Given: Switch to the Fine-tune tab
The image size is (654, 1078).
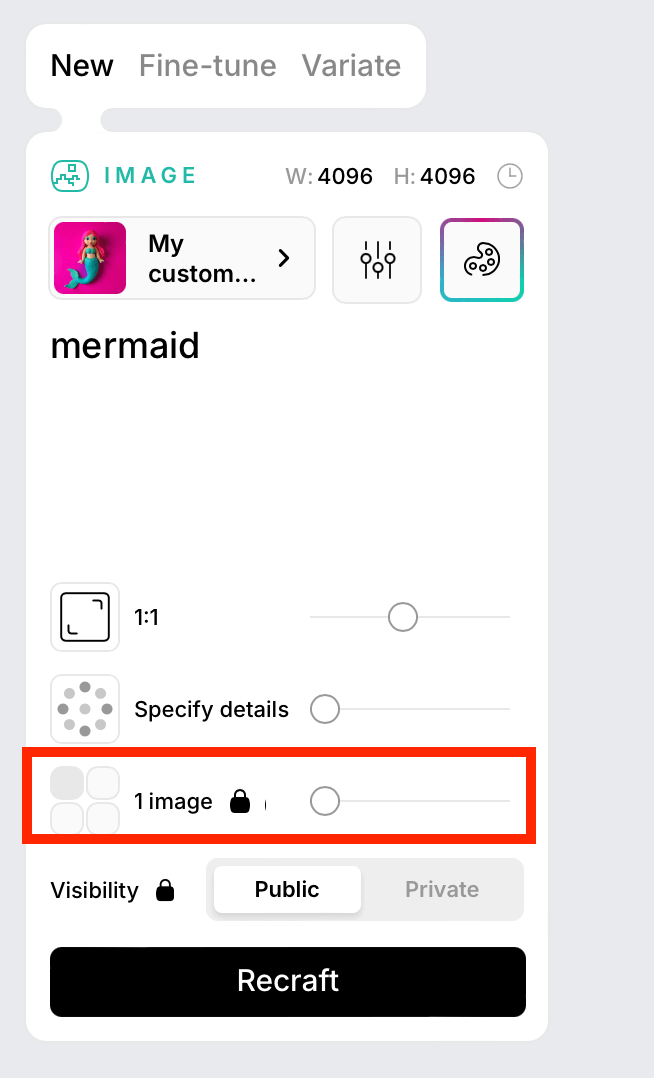Looking at the screenshot, I should point(208,66).
